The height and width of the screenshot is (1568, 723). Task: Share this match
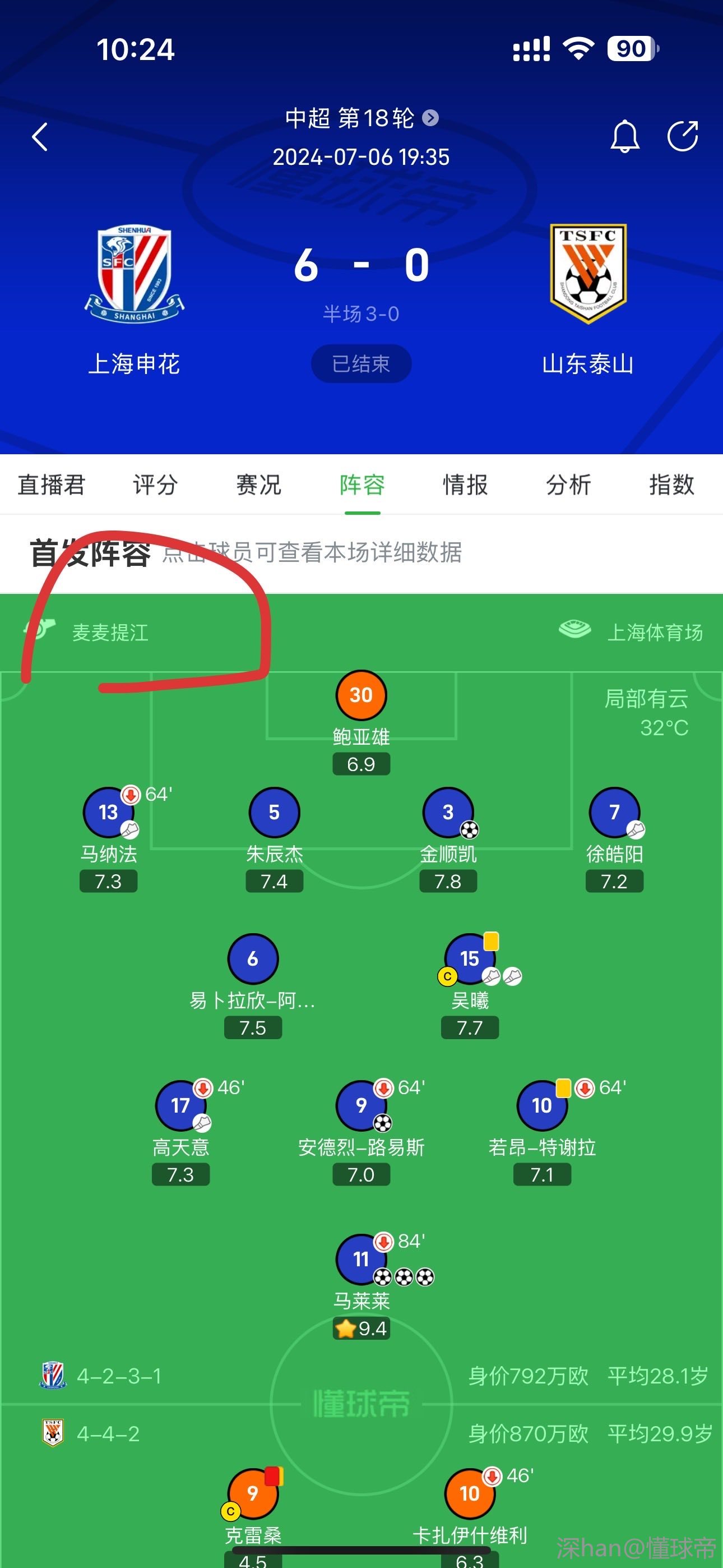682,136
